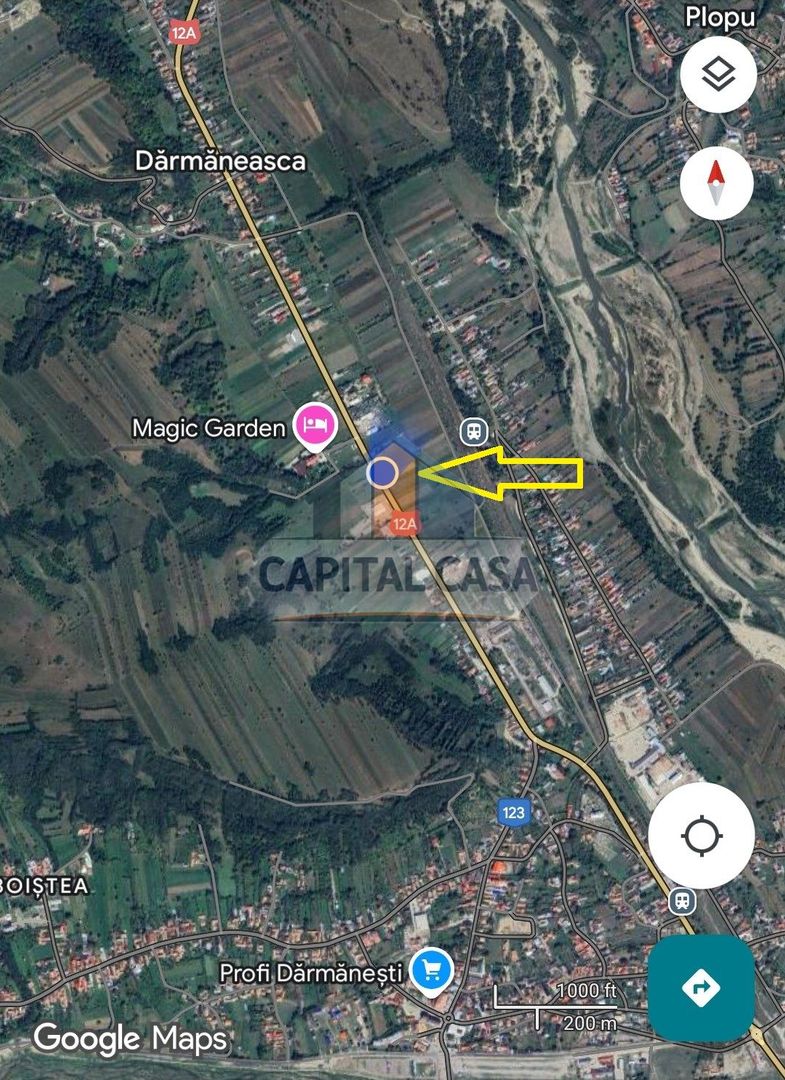Tap the compass to reset map orientation

pos(716,181)
